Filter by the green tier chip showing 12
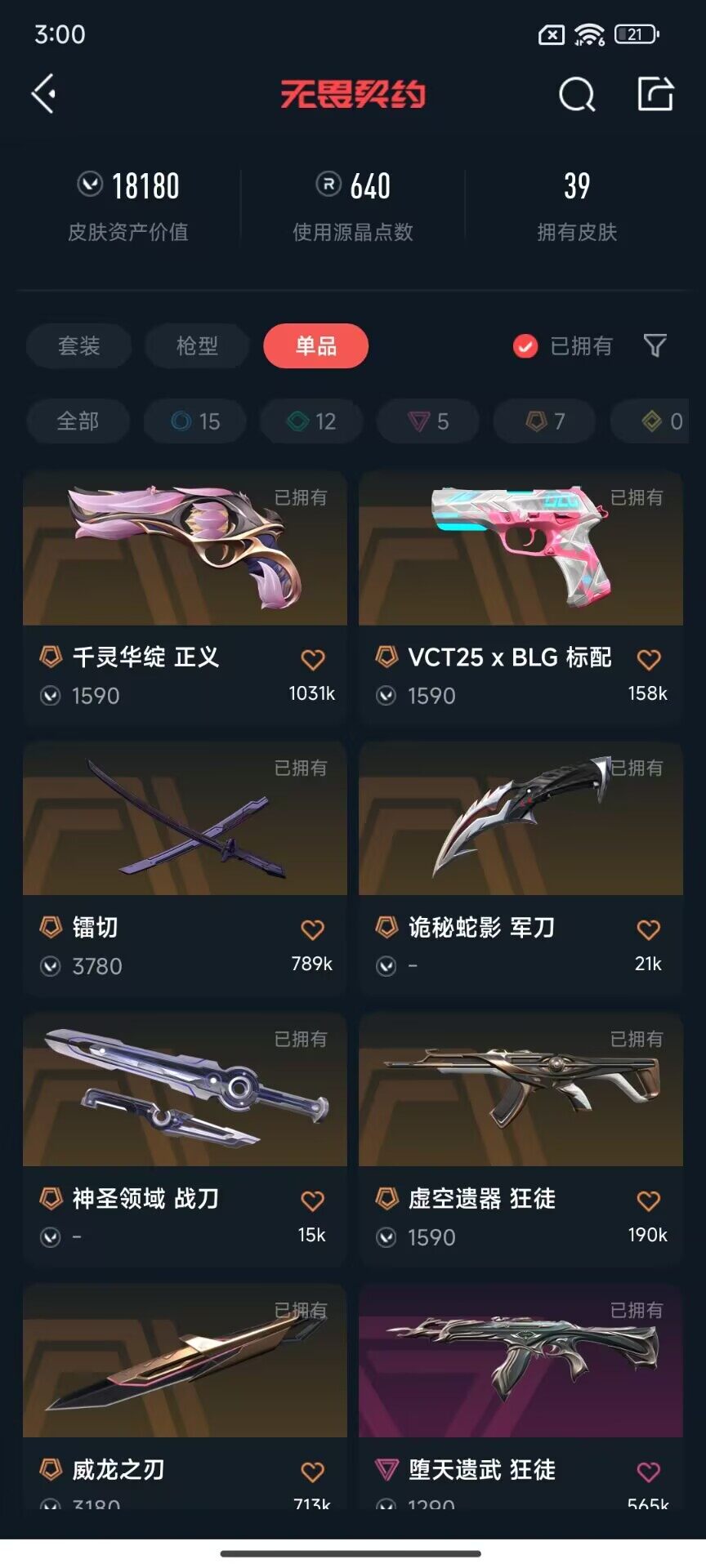The image size is (706, 1568). pos(311,421)
